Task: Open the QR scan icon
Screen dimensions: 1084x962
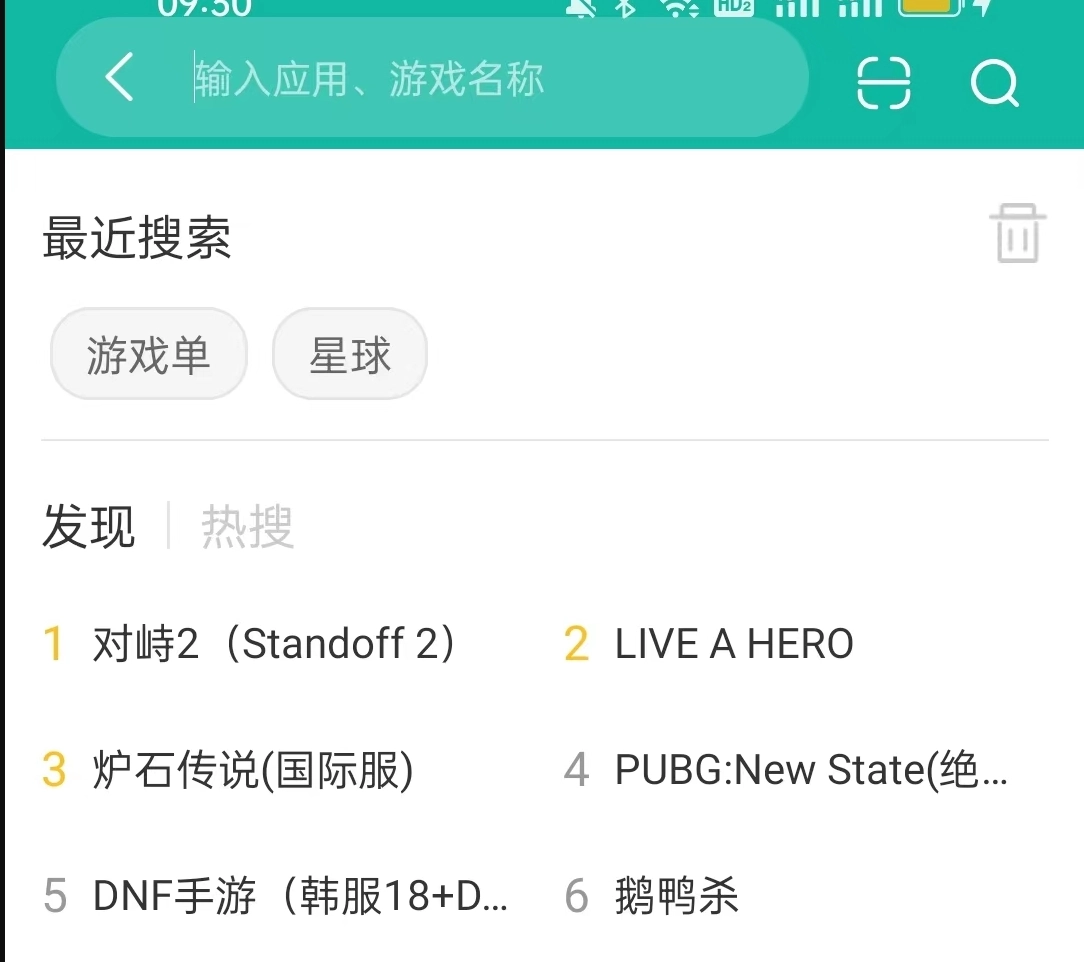Action: click(884, 82)
